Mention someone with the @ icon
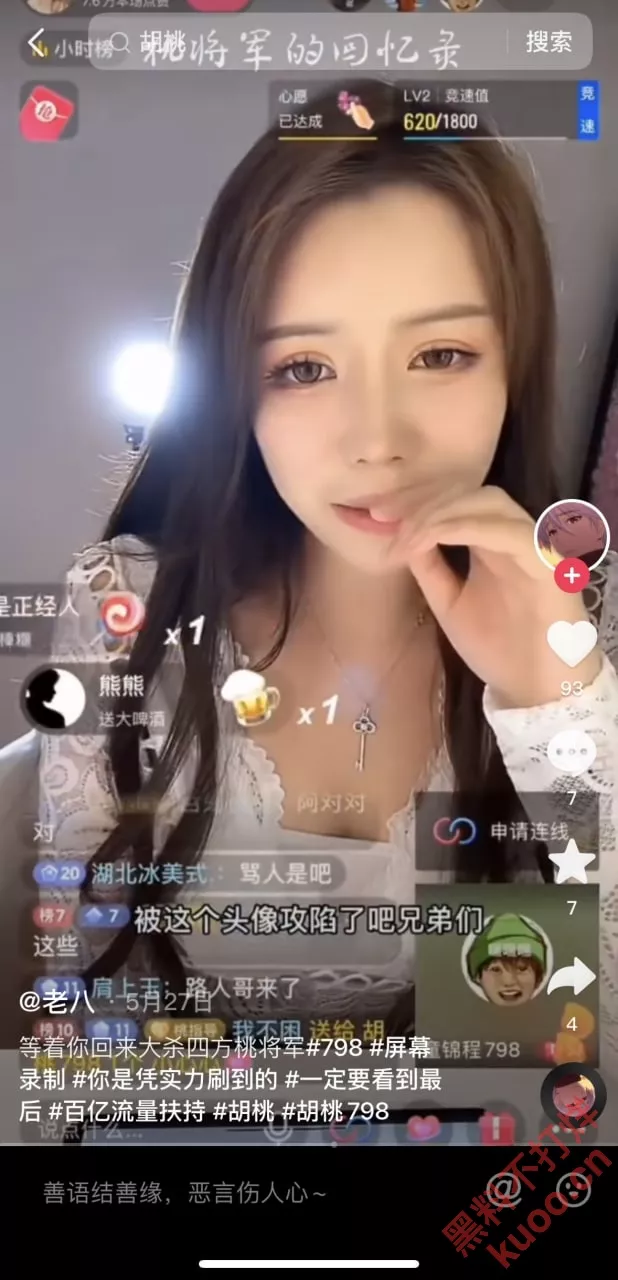 pyautogui.click(x=506, y=1191)
